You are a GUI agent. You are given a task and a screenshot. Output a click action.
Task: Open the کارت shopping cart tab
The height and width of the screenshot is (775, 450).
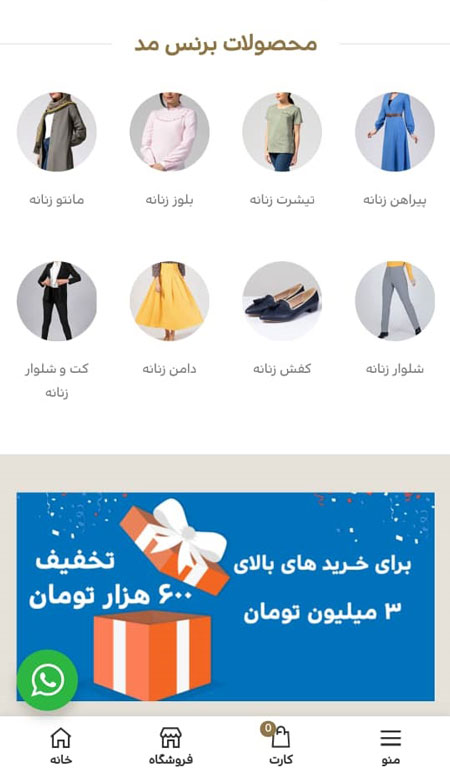[x=280, y=746]
